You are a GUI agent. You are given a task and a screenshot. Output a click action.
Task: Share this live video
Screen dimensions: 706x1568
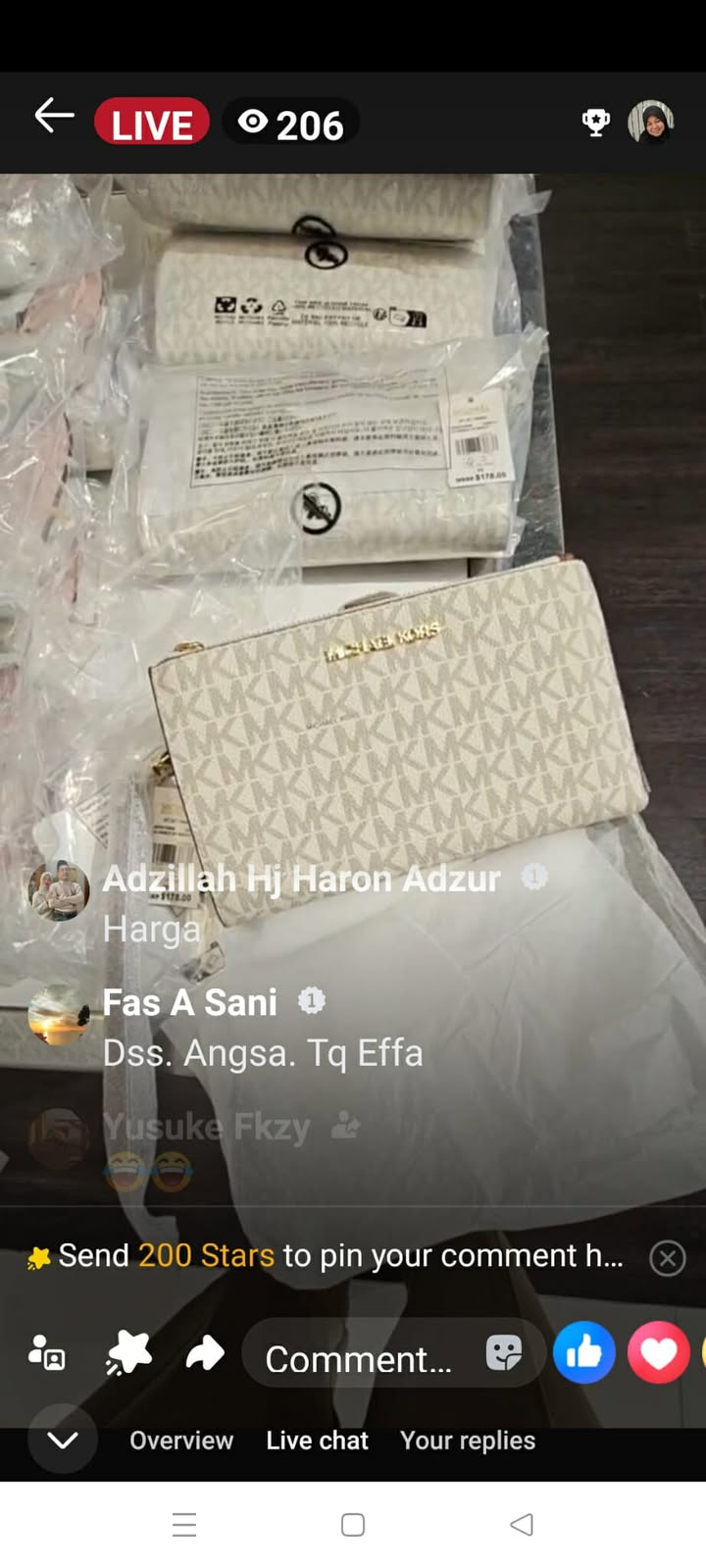[x=205, y=1354]
